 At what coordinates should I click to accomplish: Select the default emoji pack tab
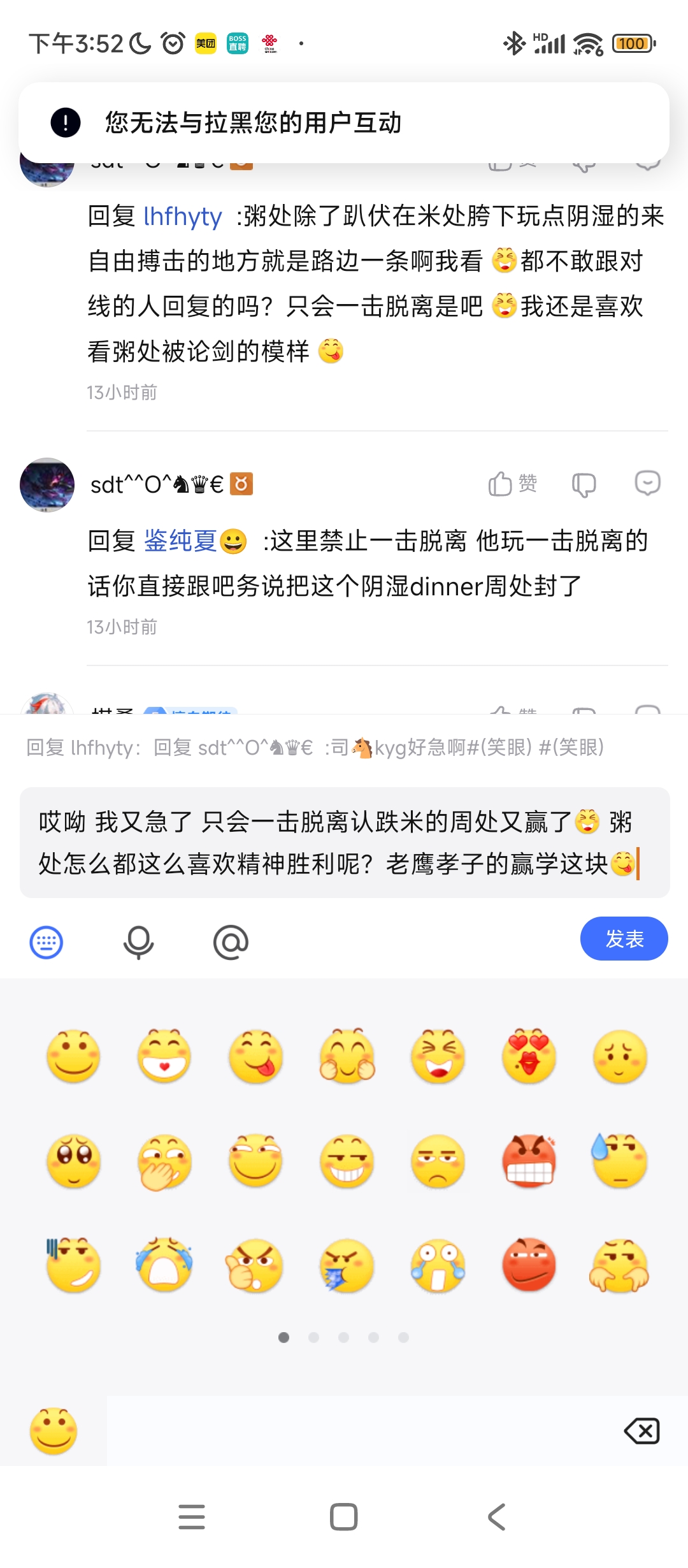tap(54, 1431)
